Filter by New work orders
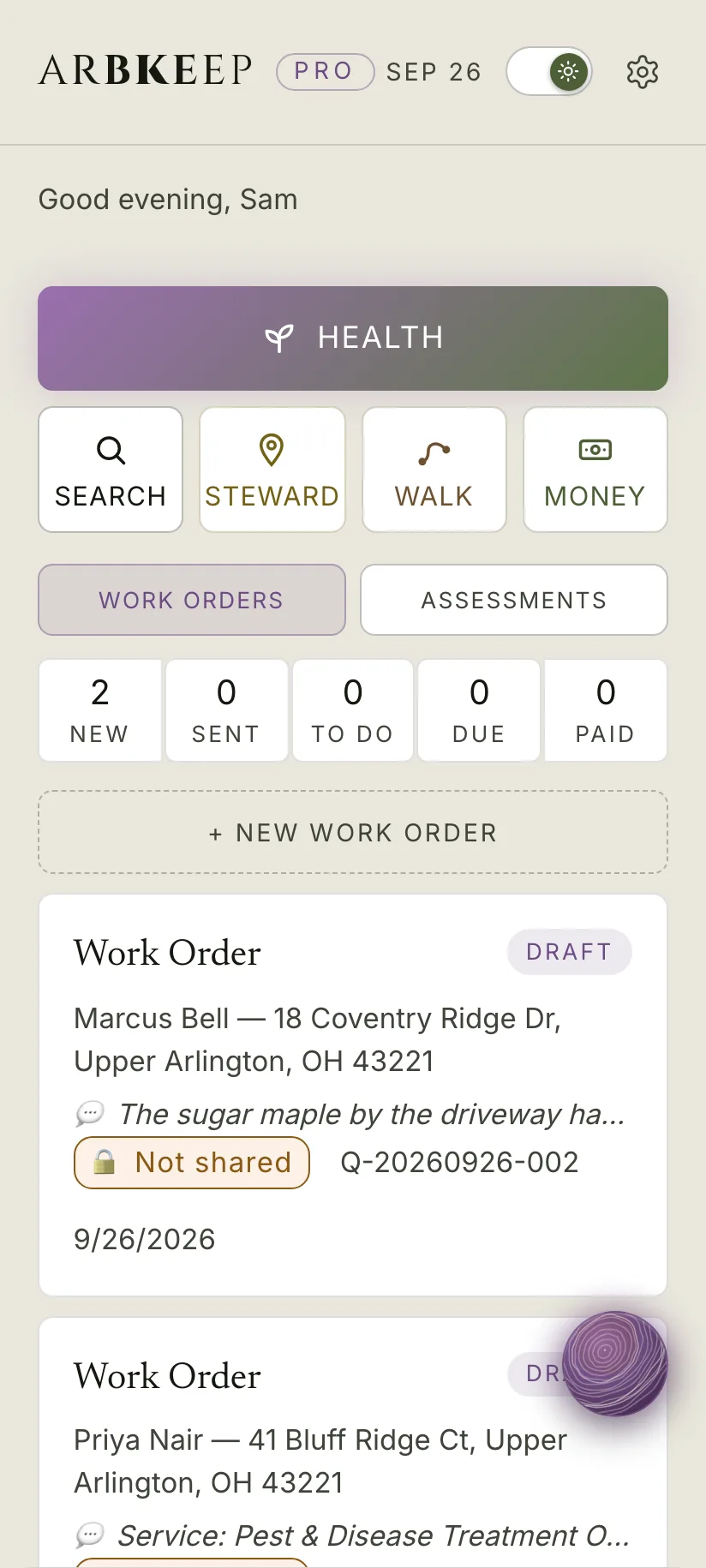Screen dimensions: 706x1568 coord(99,710)
